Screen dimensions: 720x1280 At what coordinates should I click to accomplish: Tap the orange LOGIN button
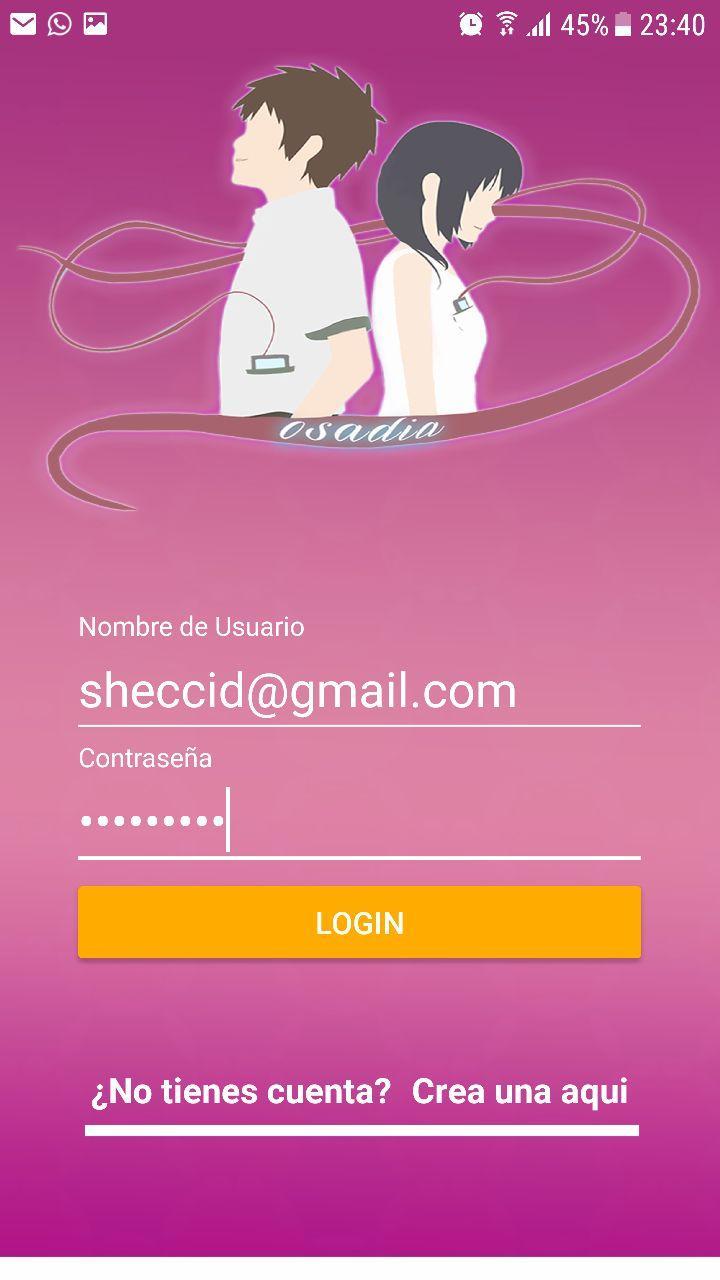(359, 922)
